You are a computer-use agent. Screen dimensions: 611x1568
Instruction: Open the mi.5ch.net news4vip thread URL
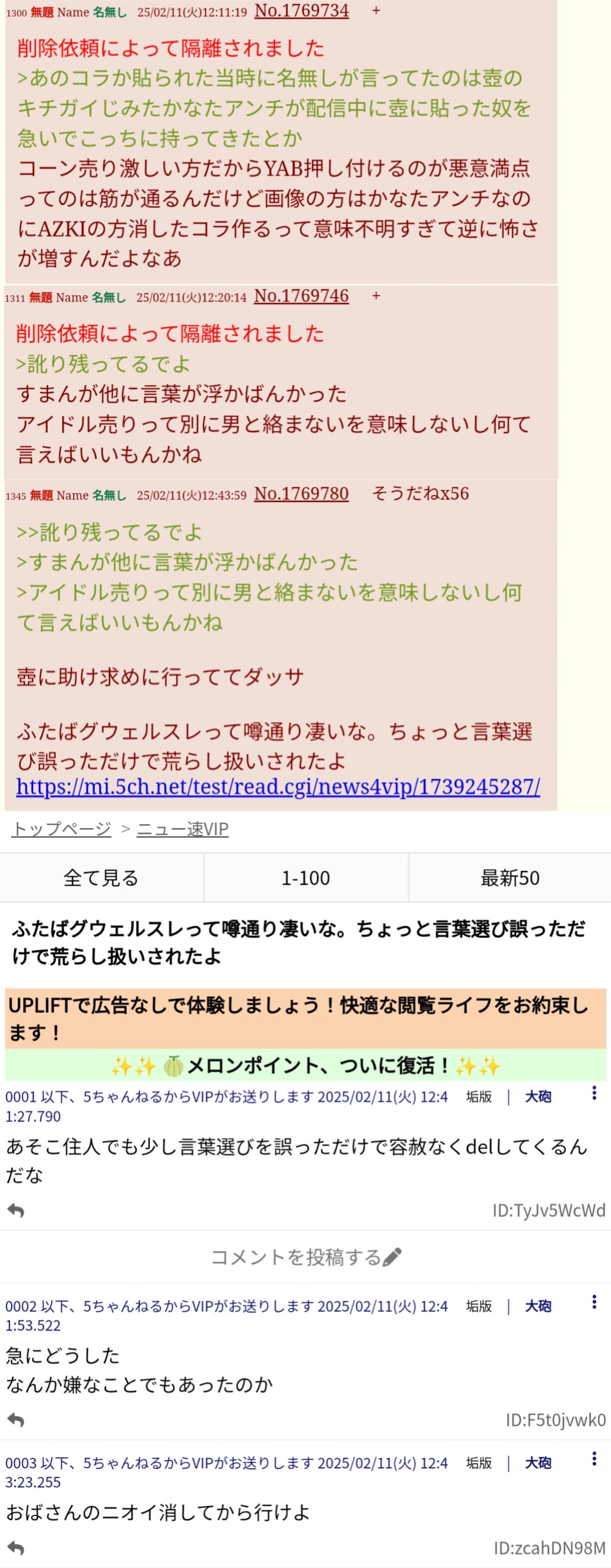278,787
